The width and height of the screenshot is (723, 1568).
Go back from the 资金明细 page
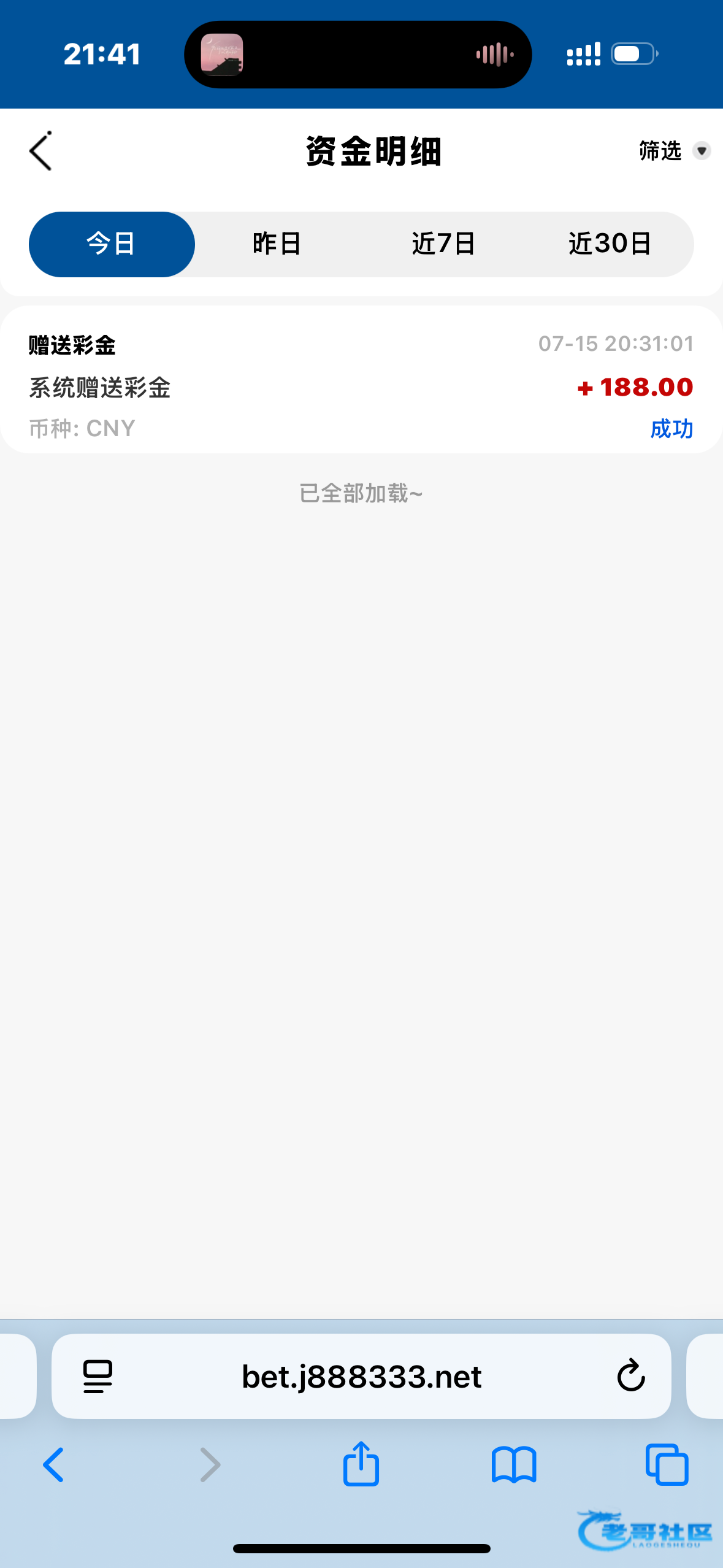point(40,151)
